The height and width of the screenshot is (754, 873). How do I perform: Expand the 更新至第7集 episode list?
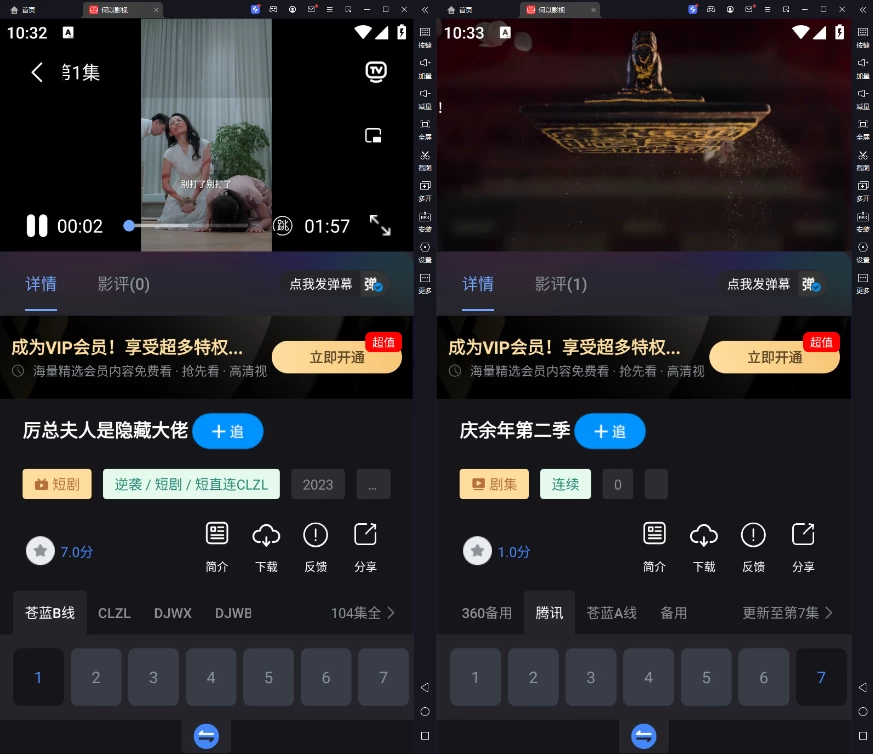point(788,613)
